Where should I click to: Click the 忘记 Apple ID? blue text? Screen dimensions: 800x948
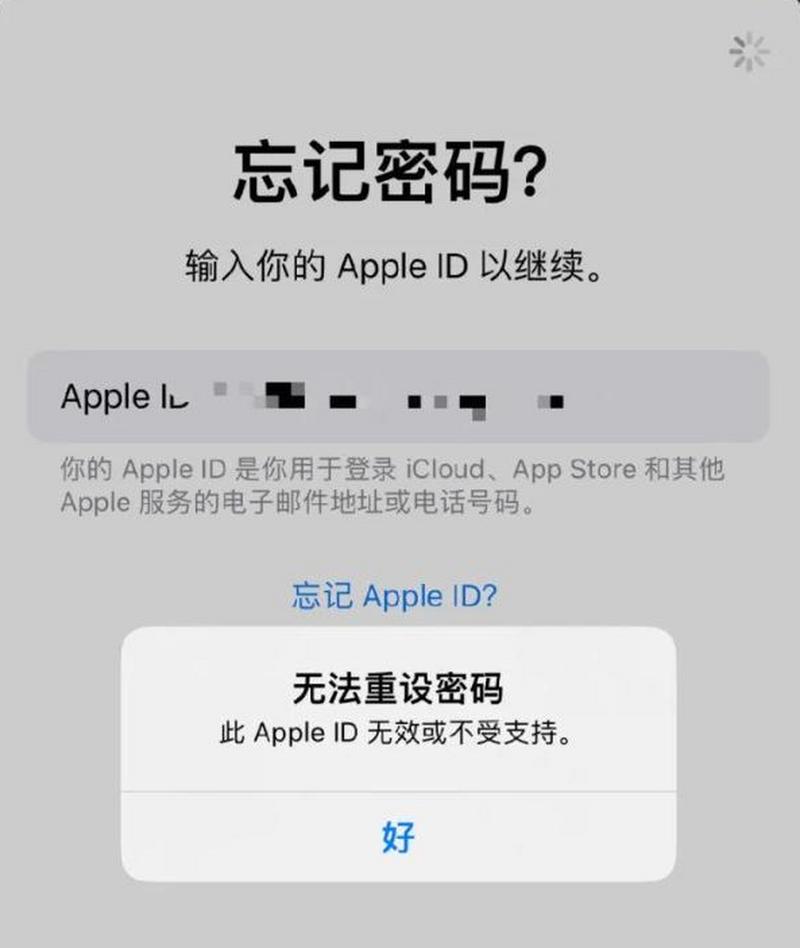(398, 597)
